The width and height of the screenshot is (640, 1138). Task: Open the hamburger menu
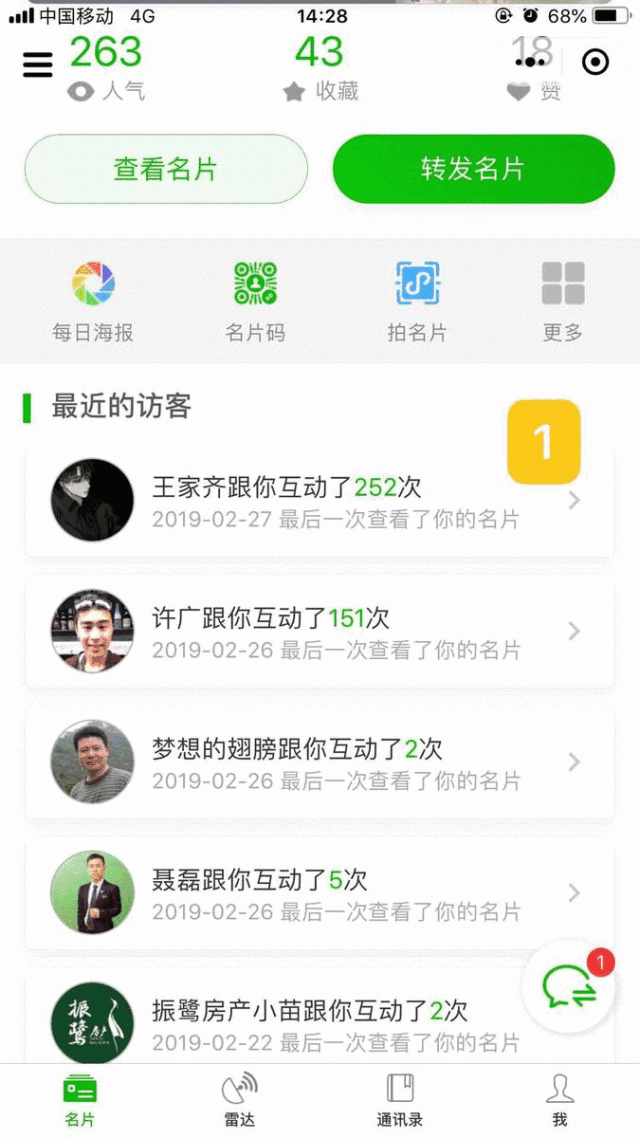[38, 64]
